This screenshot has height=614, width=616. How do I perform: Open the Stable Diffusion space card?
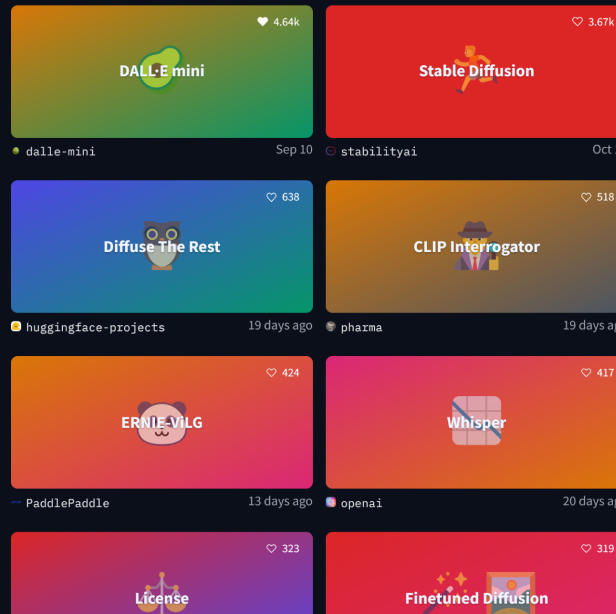coord(475,72)
